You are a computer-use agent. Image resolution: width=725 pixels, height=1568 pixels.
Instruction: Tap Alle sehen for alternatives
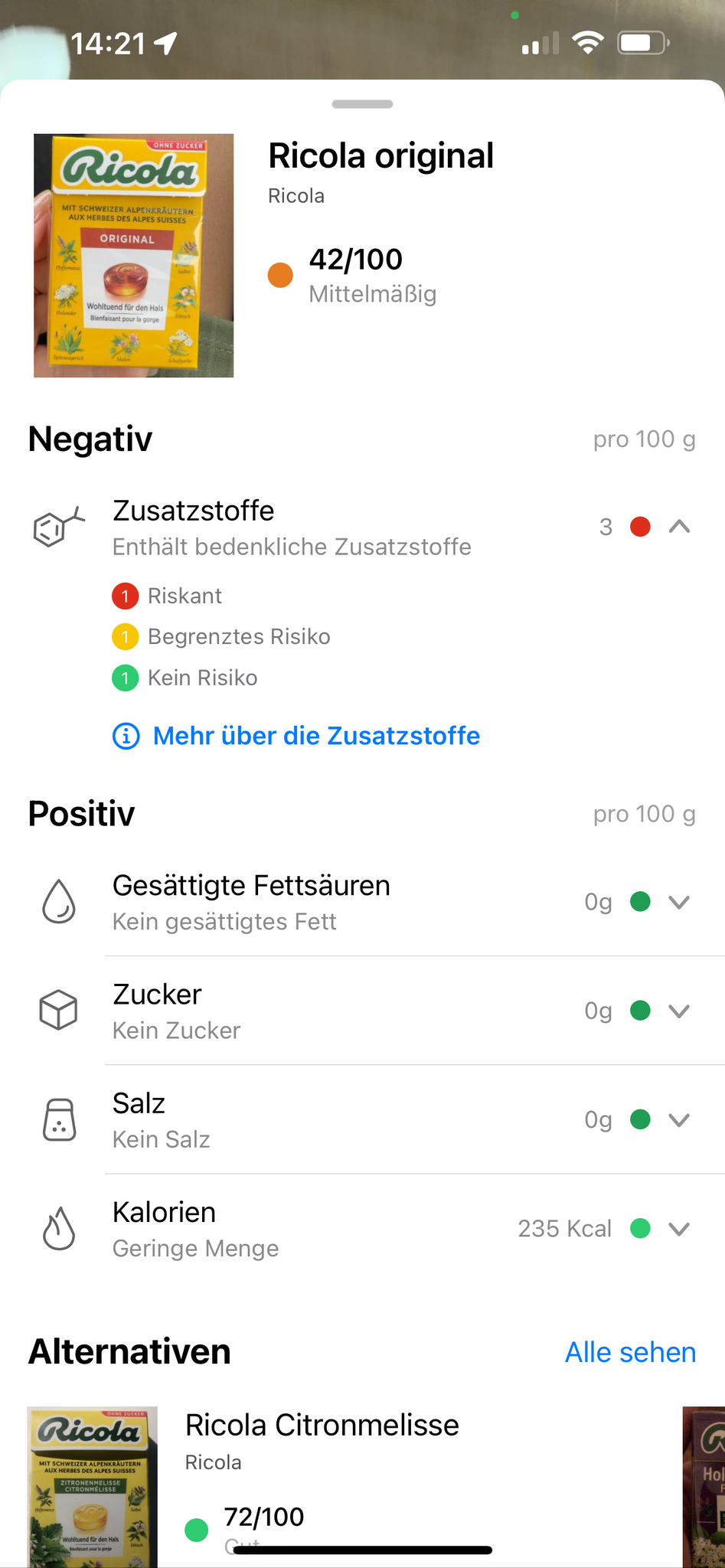pos(629,1352)
